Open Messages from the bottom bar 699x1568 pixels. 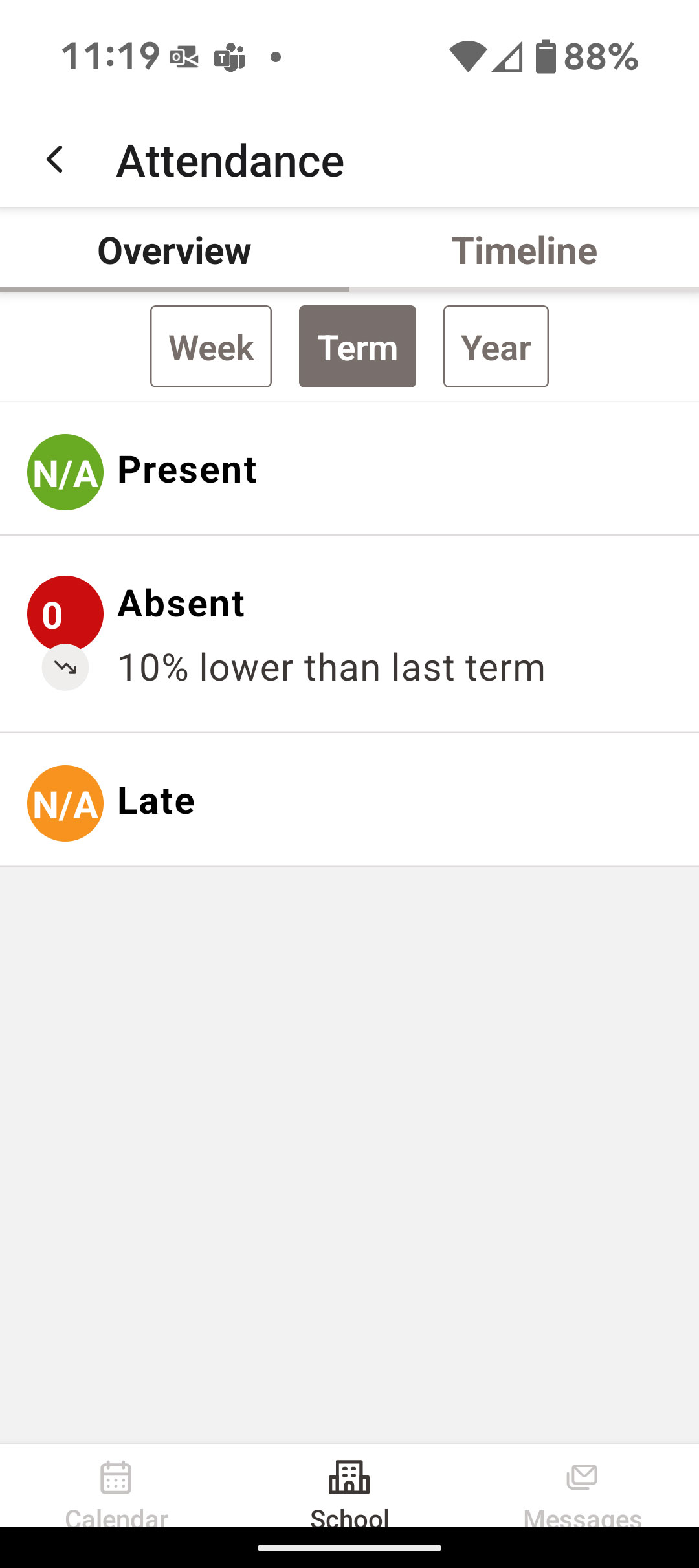[x=581, y=1494]
